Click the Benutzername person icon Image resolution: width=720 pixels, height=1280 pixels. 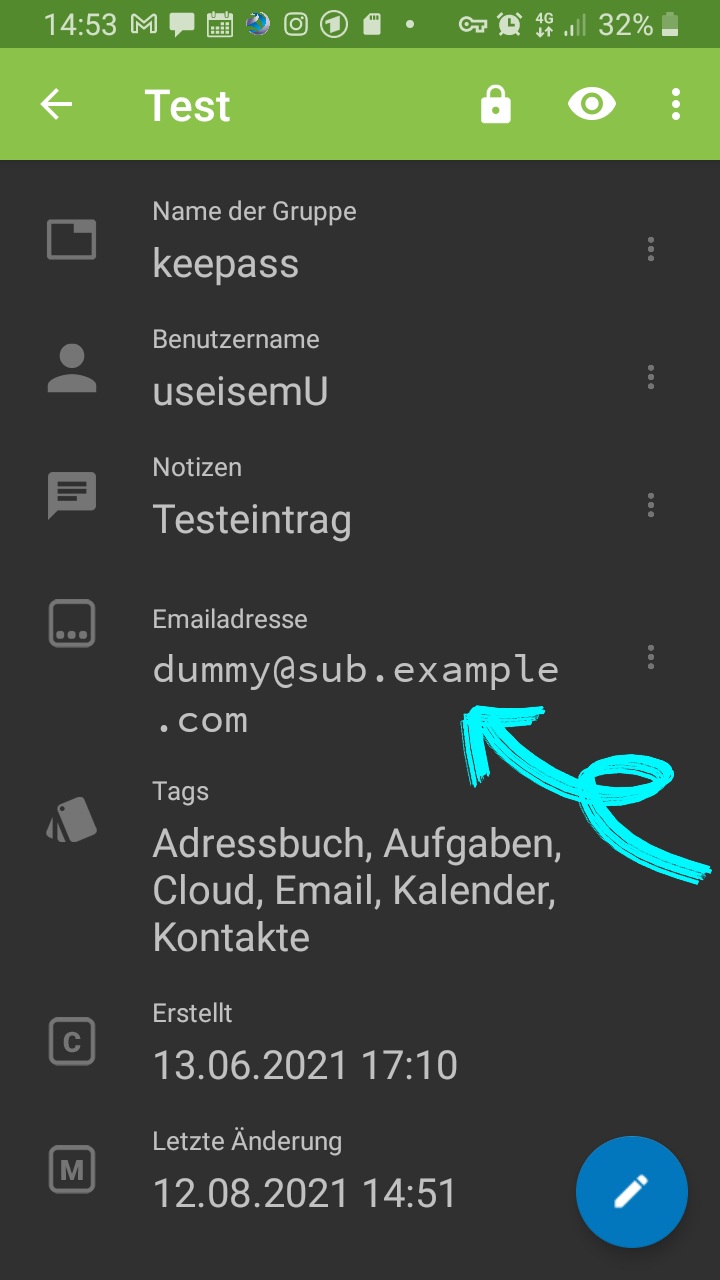71,368
